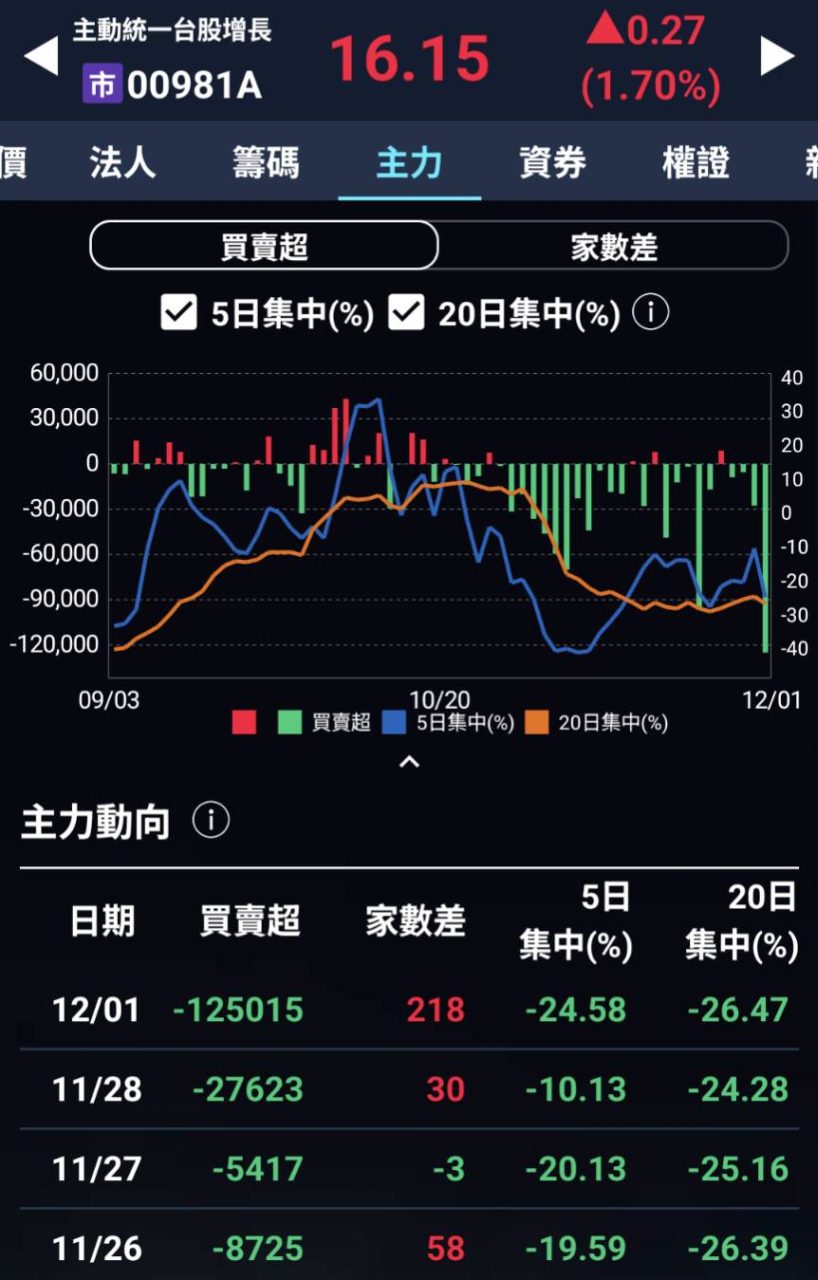Uncheck the 5日集中(%) checkbox
818x1280 pixels.
[x=179, y=314]
